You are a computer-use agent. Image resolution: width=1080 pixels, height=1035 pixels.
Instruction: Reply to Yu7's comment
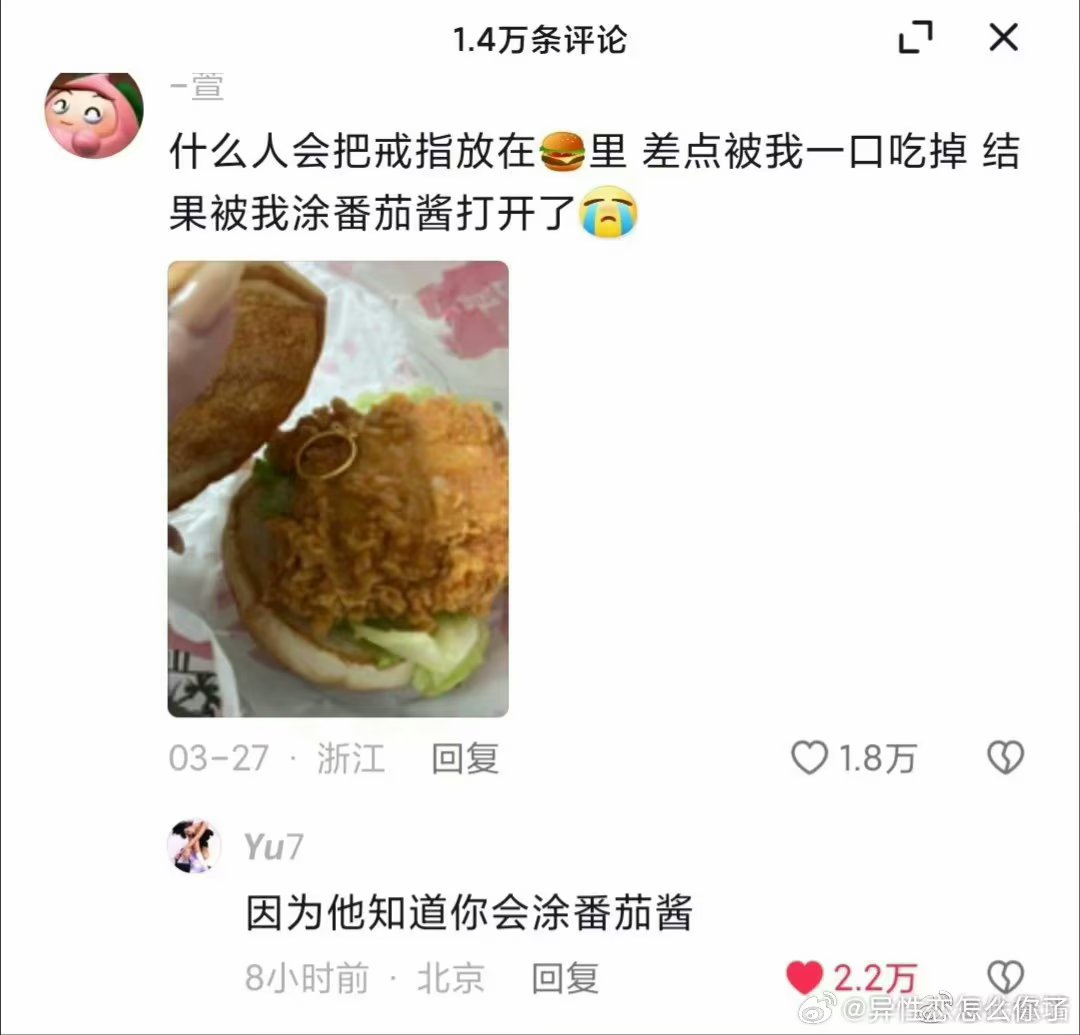(x=565, y=978)
